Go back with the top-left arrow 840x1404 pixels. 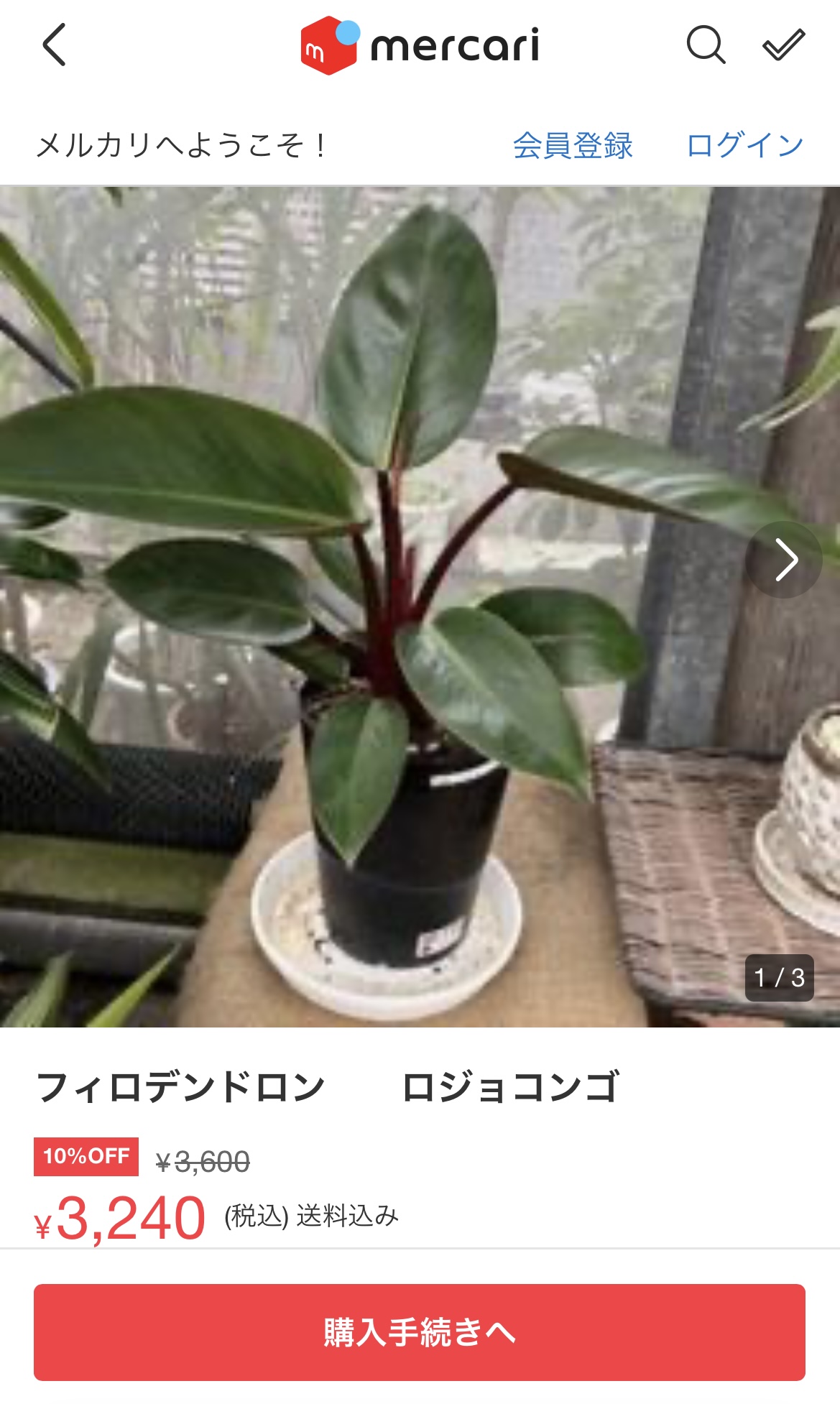54,45
